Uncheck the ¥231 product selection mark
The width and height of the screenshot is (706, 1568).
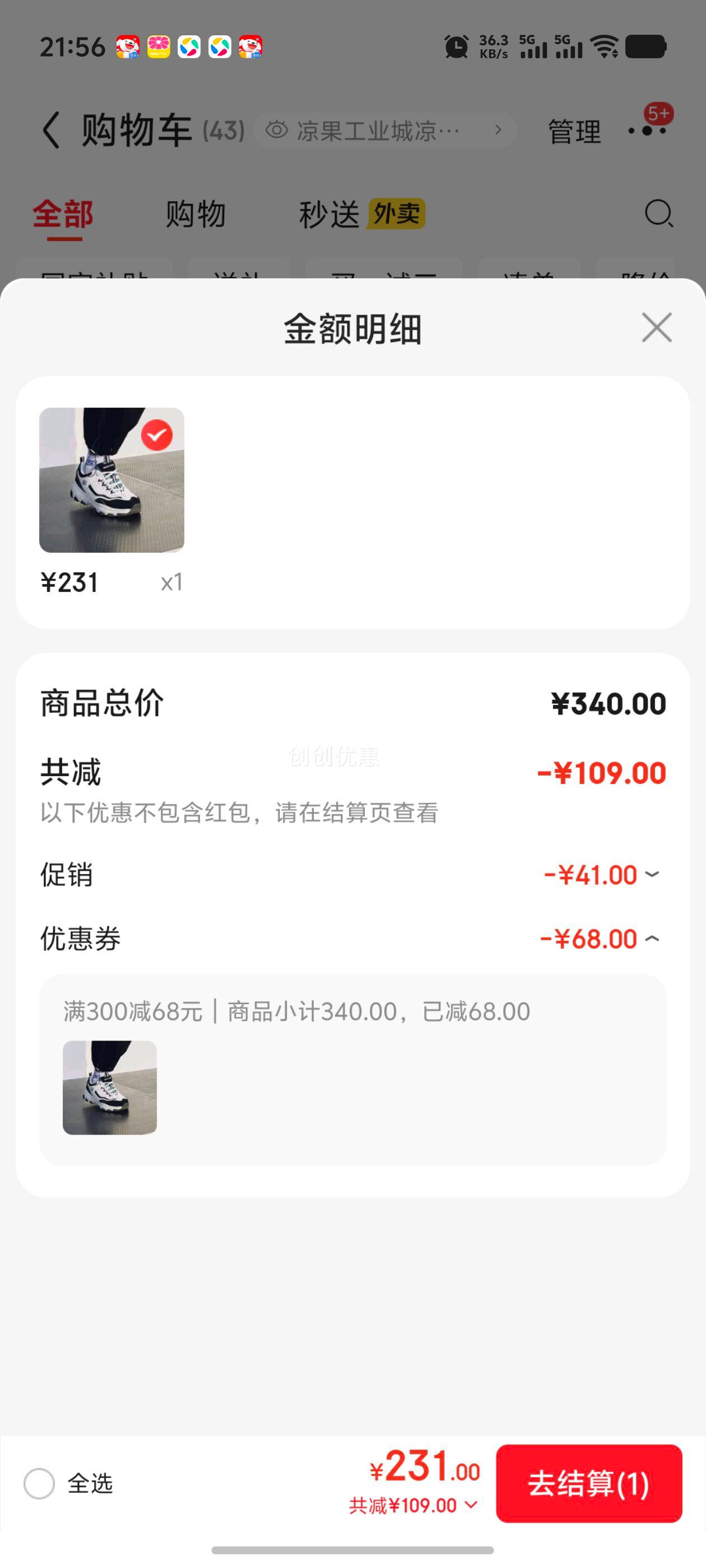point(158,434)
